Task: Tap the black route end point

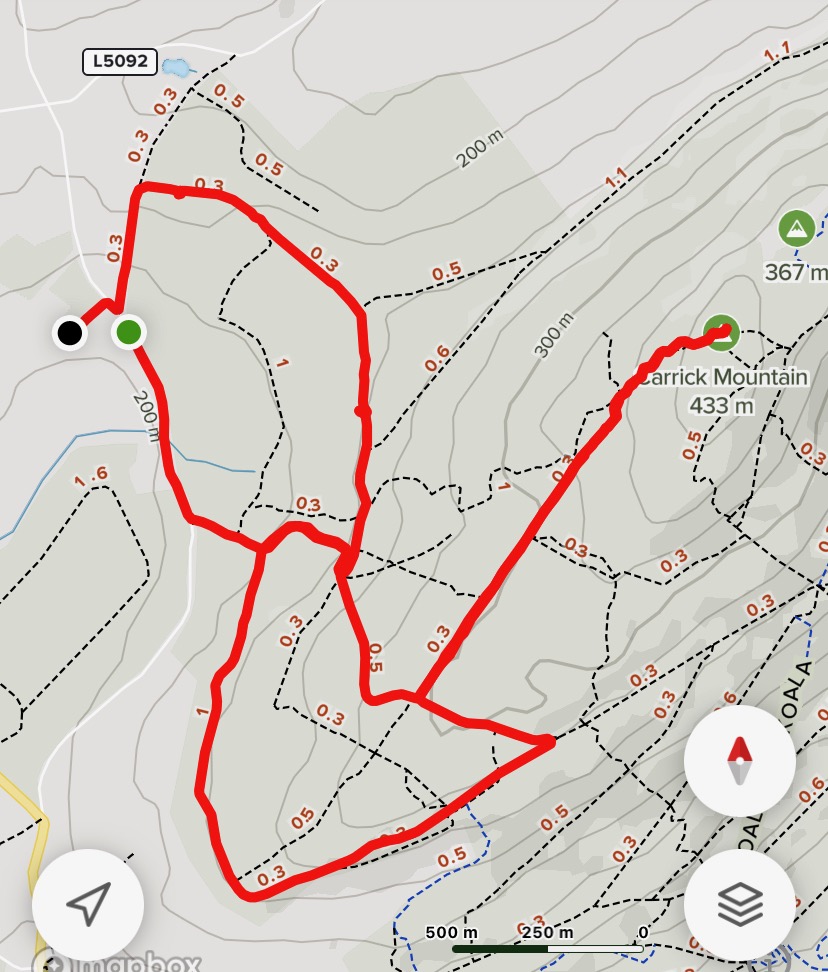Action: click(x=69, y=332)
